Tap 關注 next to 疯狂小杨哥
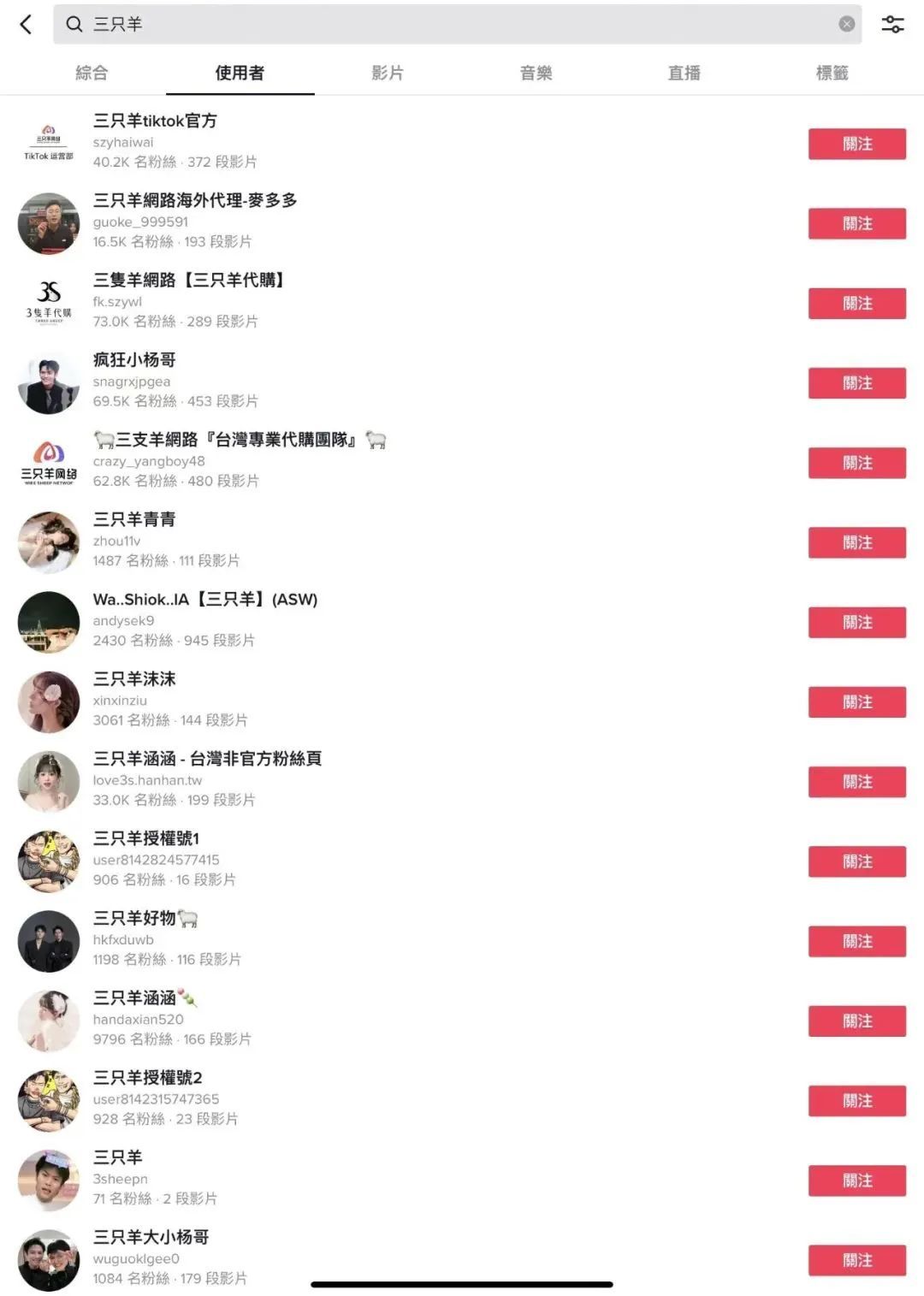 pyautogui.click(x=857, y=383)
